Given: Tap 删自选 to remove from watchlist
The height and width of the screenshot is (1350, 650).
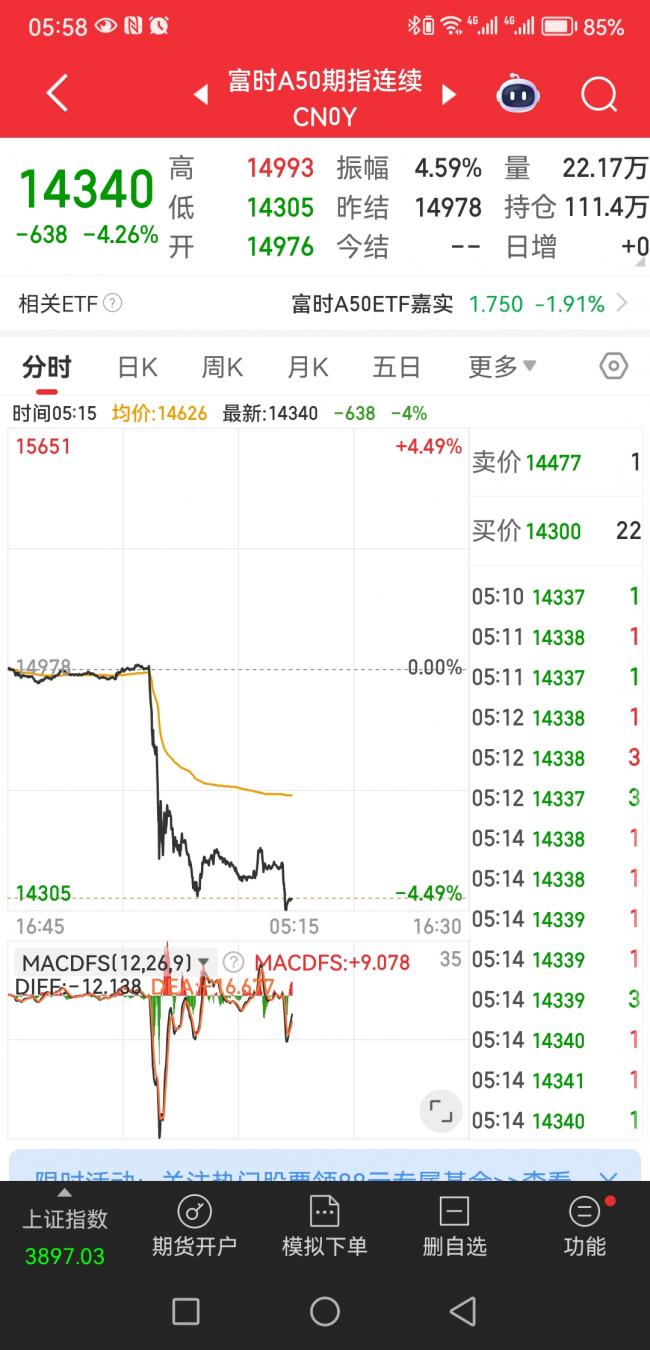Looking at the screenshot, I should [x=454, y=1227].
